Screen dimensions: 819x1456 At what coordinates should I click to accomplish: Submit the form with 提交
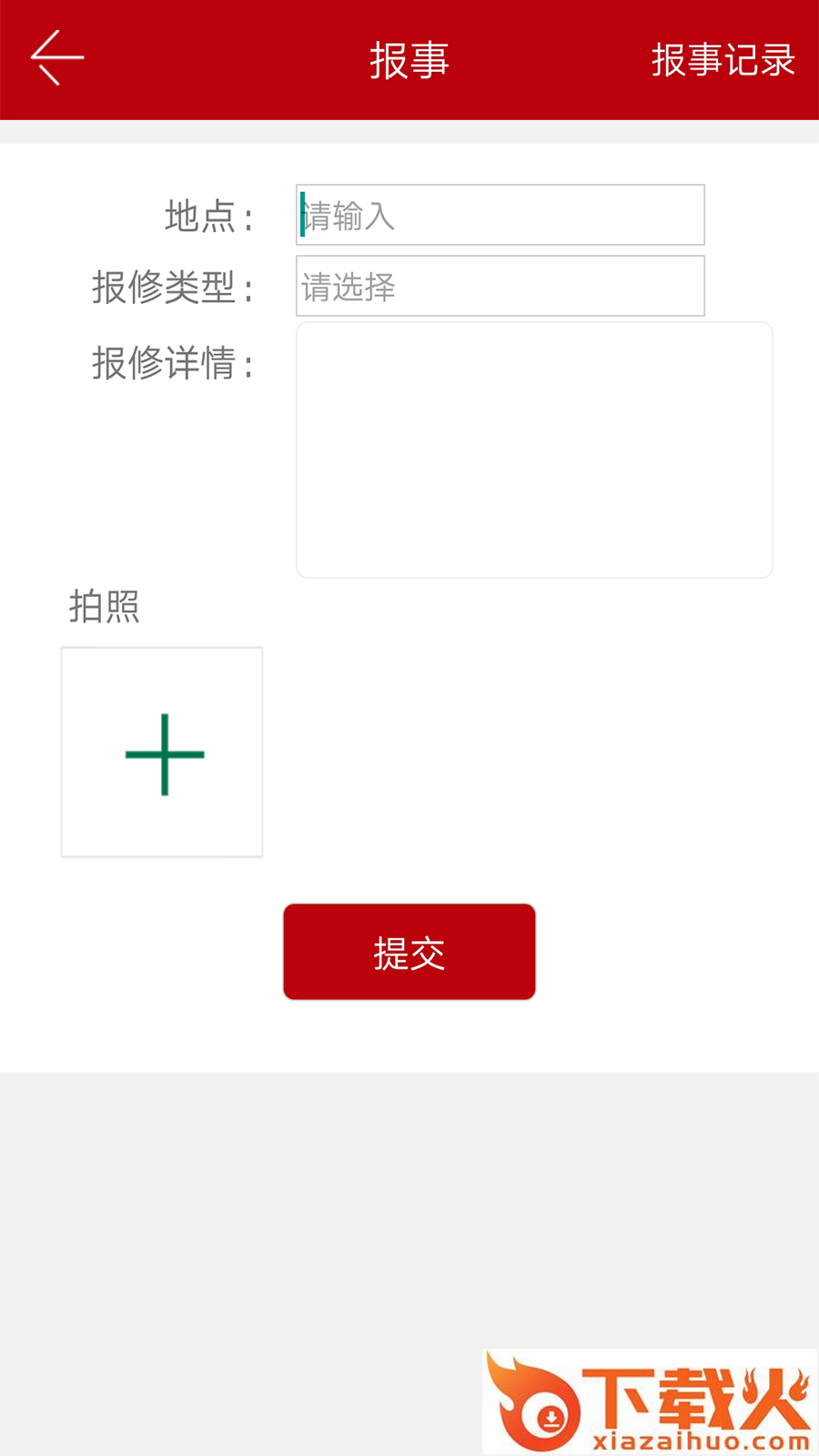pyautogui.click(x=409, y=952)
